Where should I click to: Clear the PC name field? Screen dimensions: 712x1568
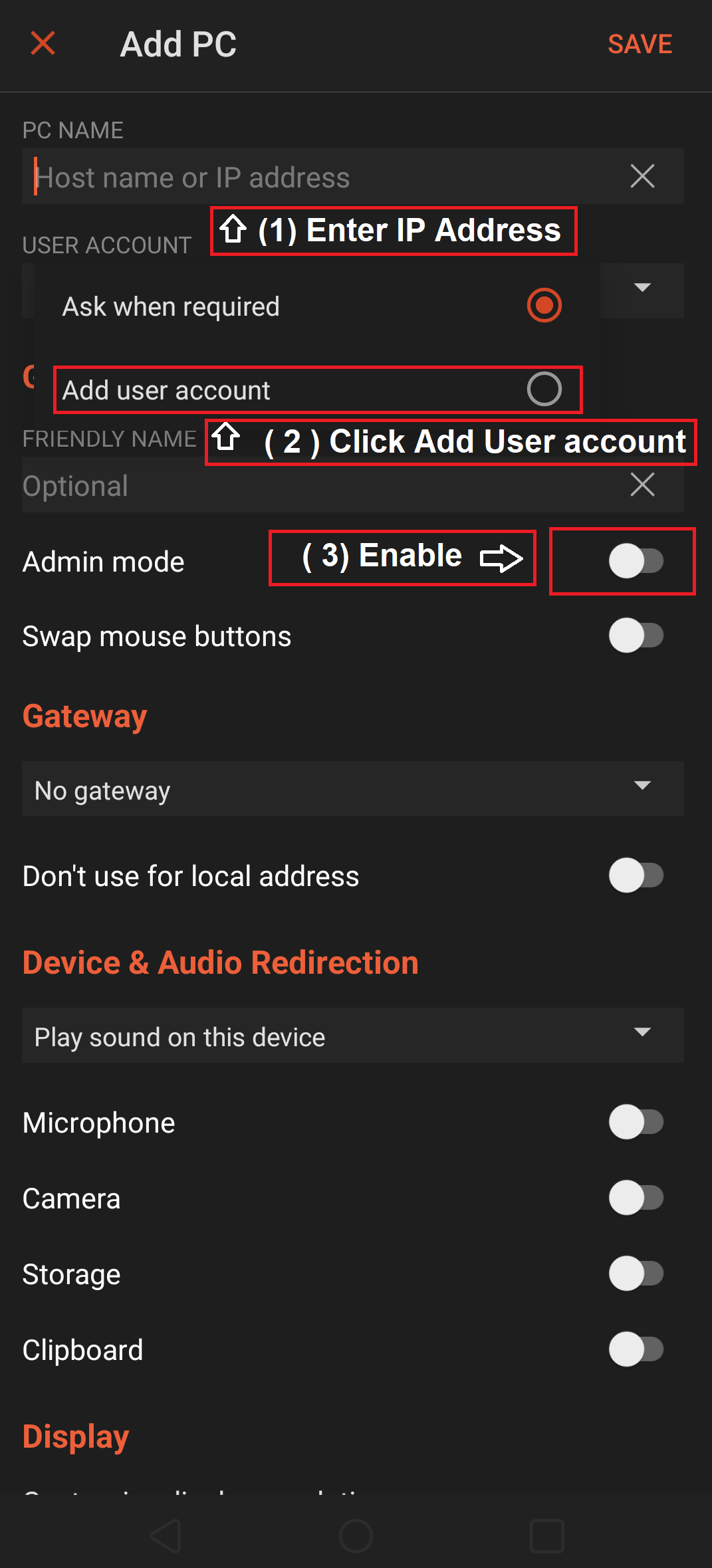pos(642,176)
